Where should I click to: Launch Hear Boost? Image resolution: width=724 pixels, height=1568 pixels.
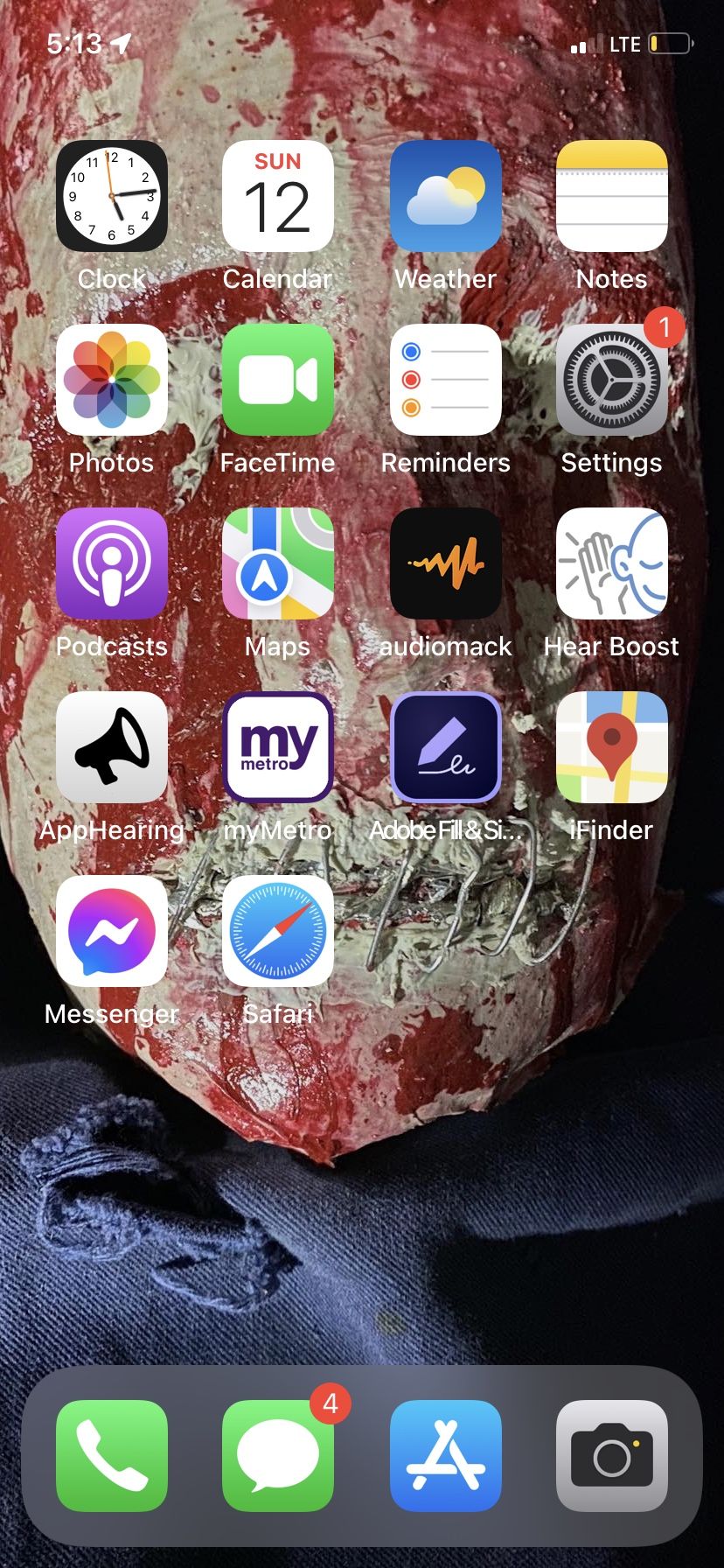[x=611, y=563]
